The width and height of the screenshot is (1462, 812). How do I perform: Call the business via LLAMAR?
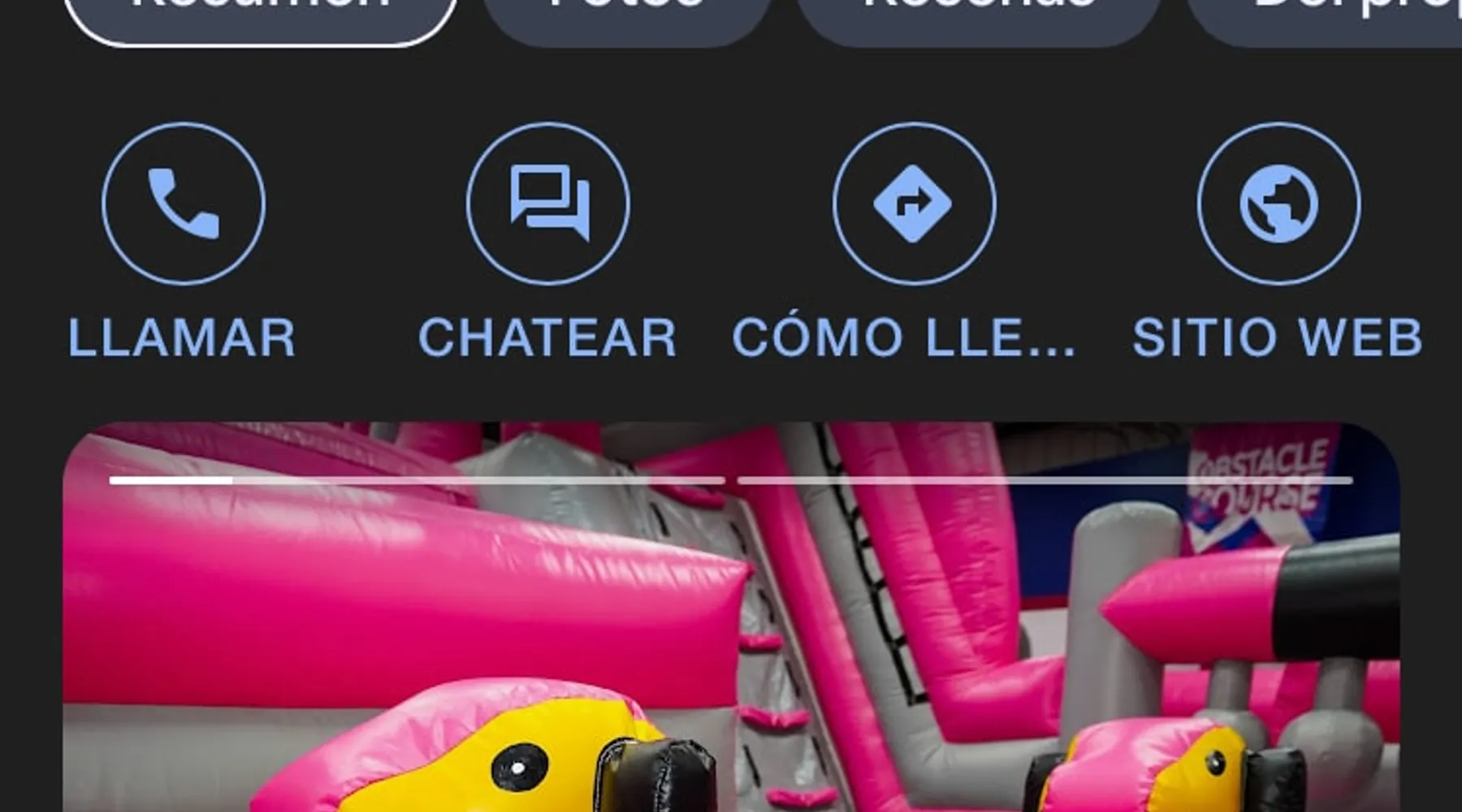(184, 204)
